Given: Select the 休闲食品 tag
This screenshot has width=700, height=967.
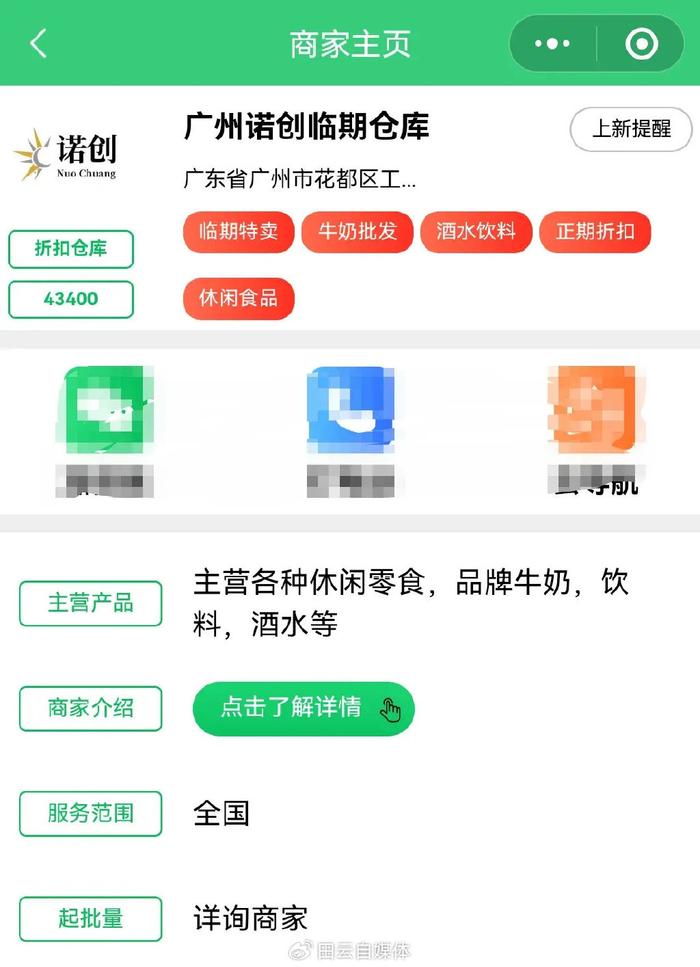Looking at the screenshot, I should [238, 298].
